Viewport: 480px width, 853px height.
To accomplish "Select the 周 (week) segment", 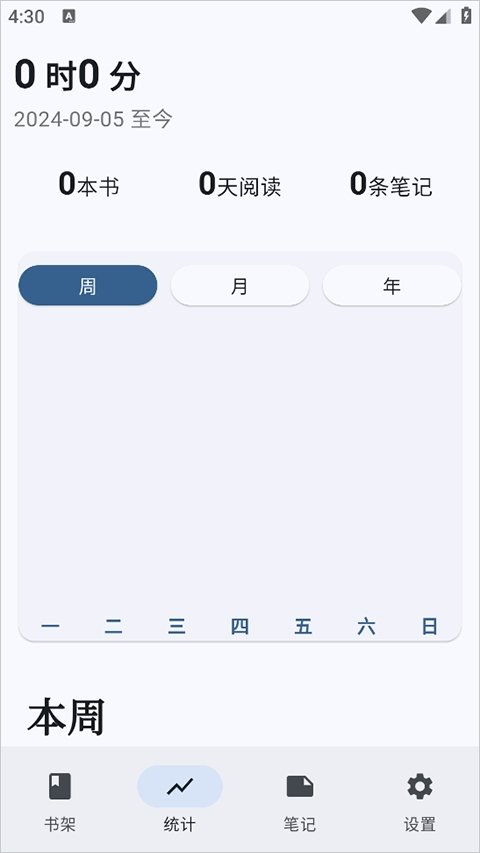I will click(88, 285).
